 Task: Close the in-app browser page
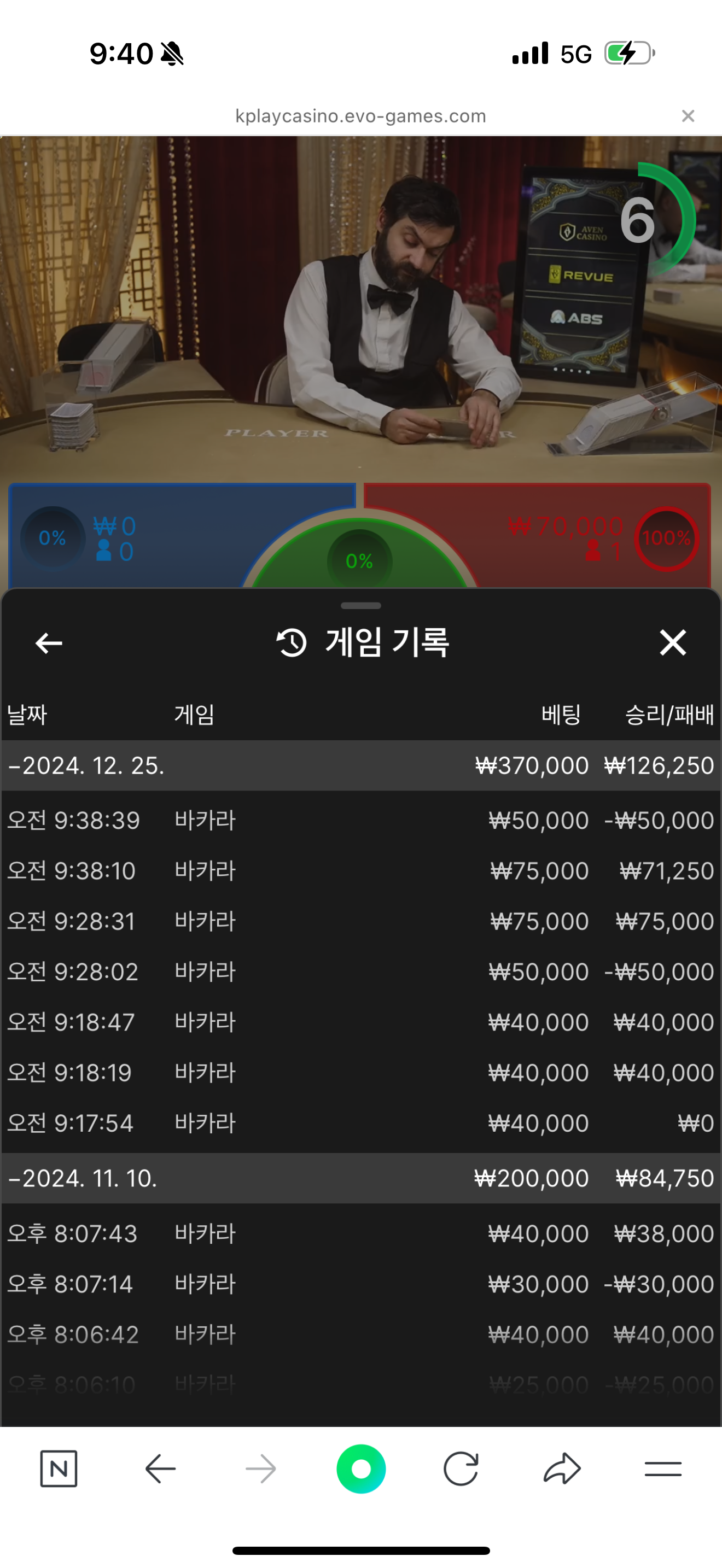tap(688, 116)
